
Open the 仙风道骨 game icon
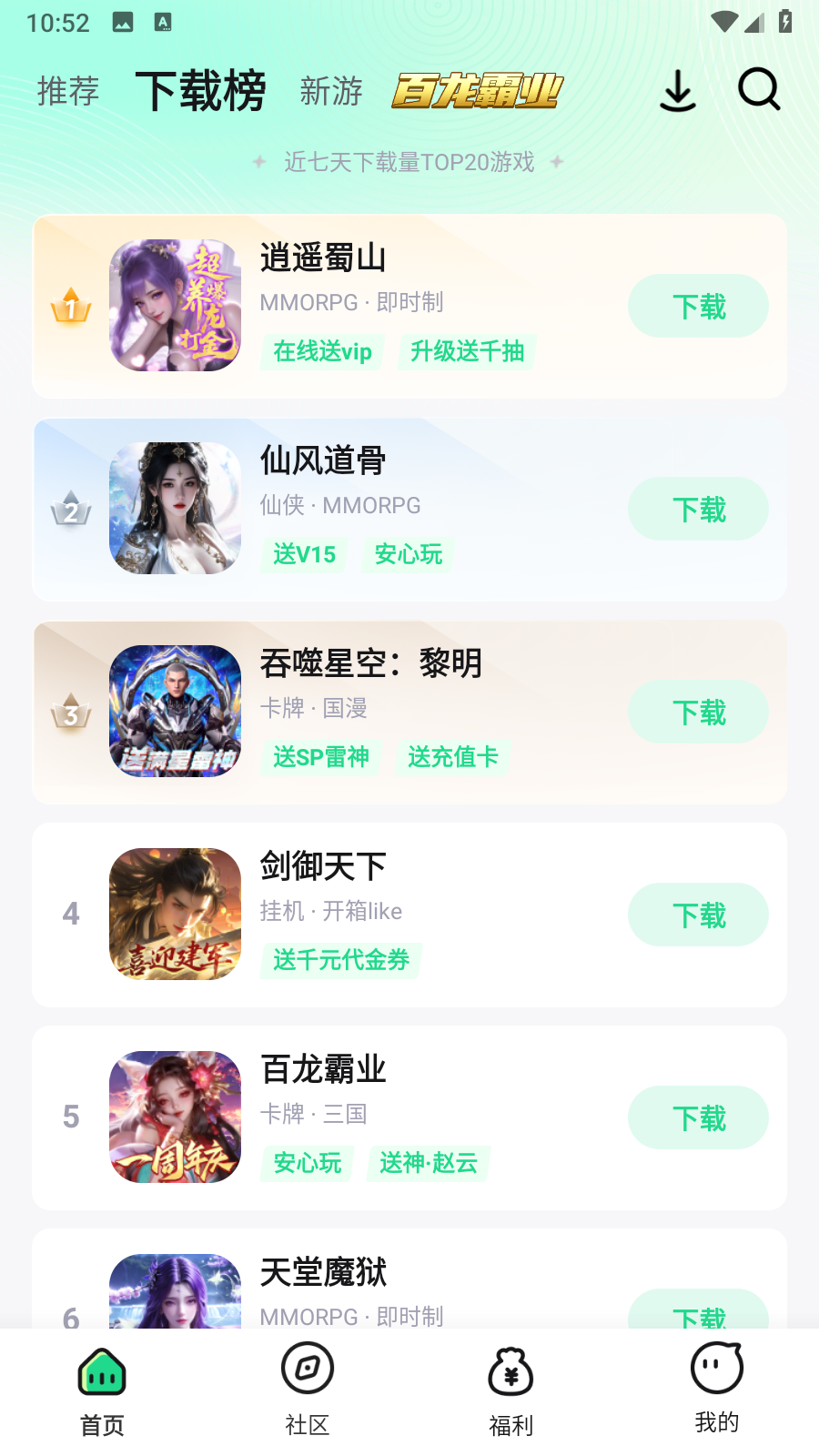[175, 509]
